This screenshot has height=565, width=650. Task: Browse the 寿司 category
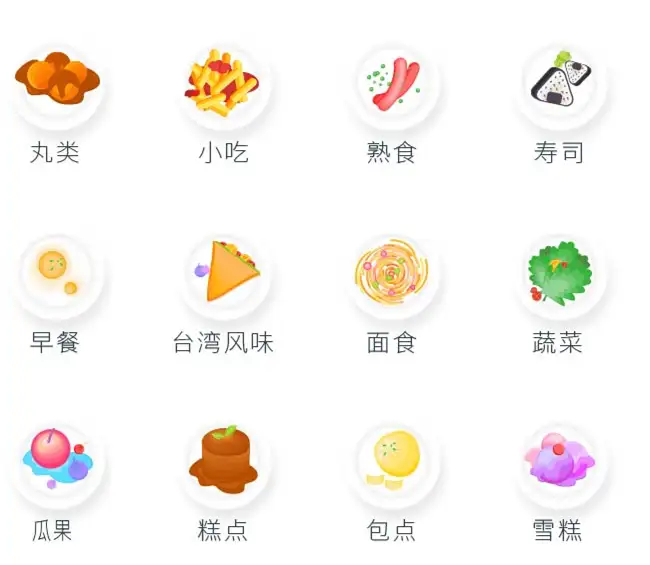(558, 85)
